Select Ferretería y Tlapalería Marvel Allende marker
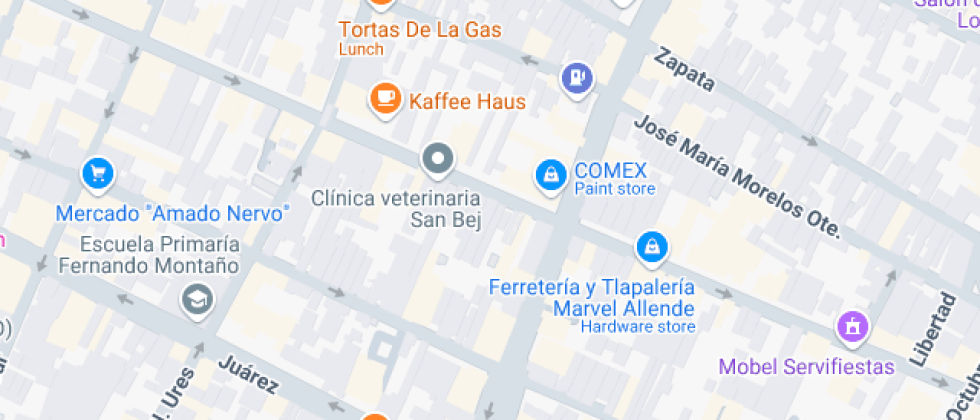980x420 pixels. click(652, 248)
